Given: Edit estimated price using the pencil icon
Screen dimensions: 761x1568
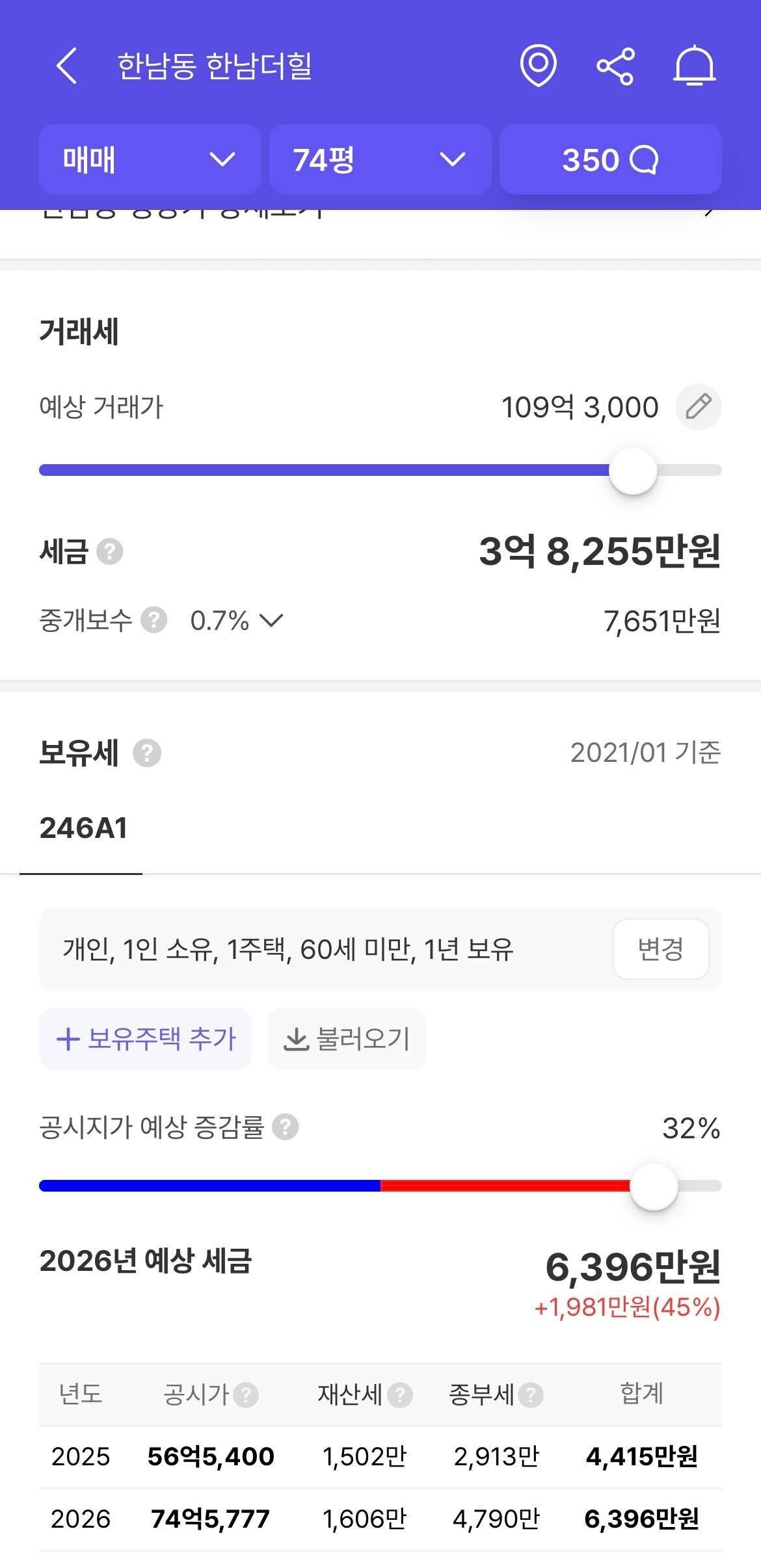Looking at the screenshot, I should click(699, 406).
